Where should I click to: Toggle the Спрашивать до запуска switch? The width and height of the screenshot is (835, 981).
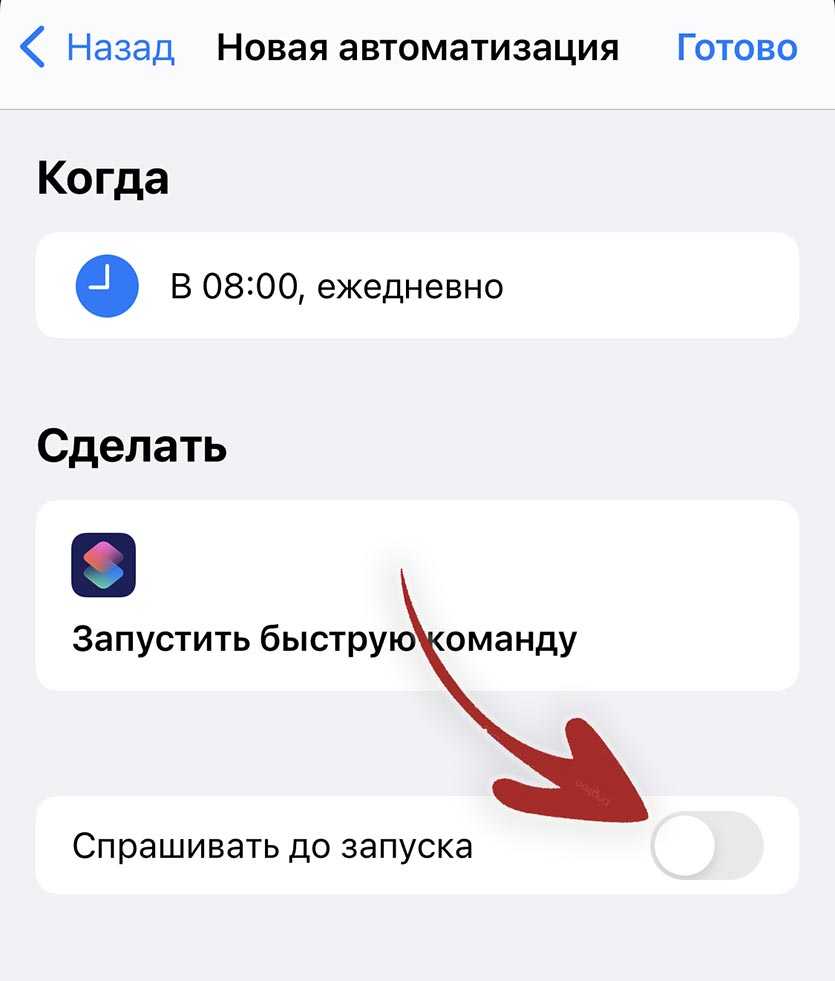tap(706, 847)
